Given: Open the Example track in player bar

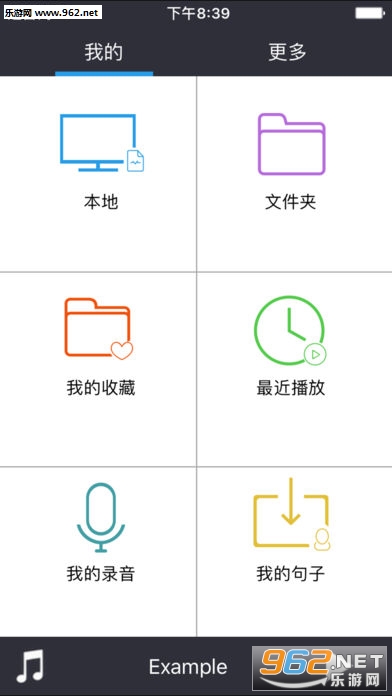Looking at the screenshot, I should coord(188,667).
